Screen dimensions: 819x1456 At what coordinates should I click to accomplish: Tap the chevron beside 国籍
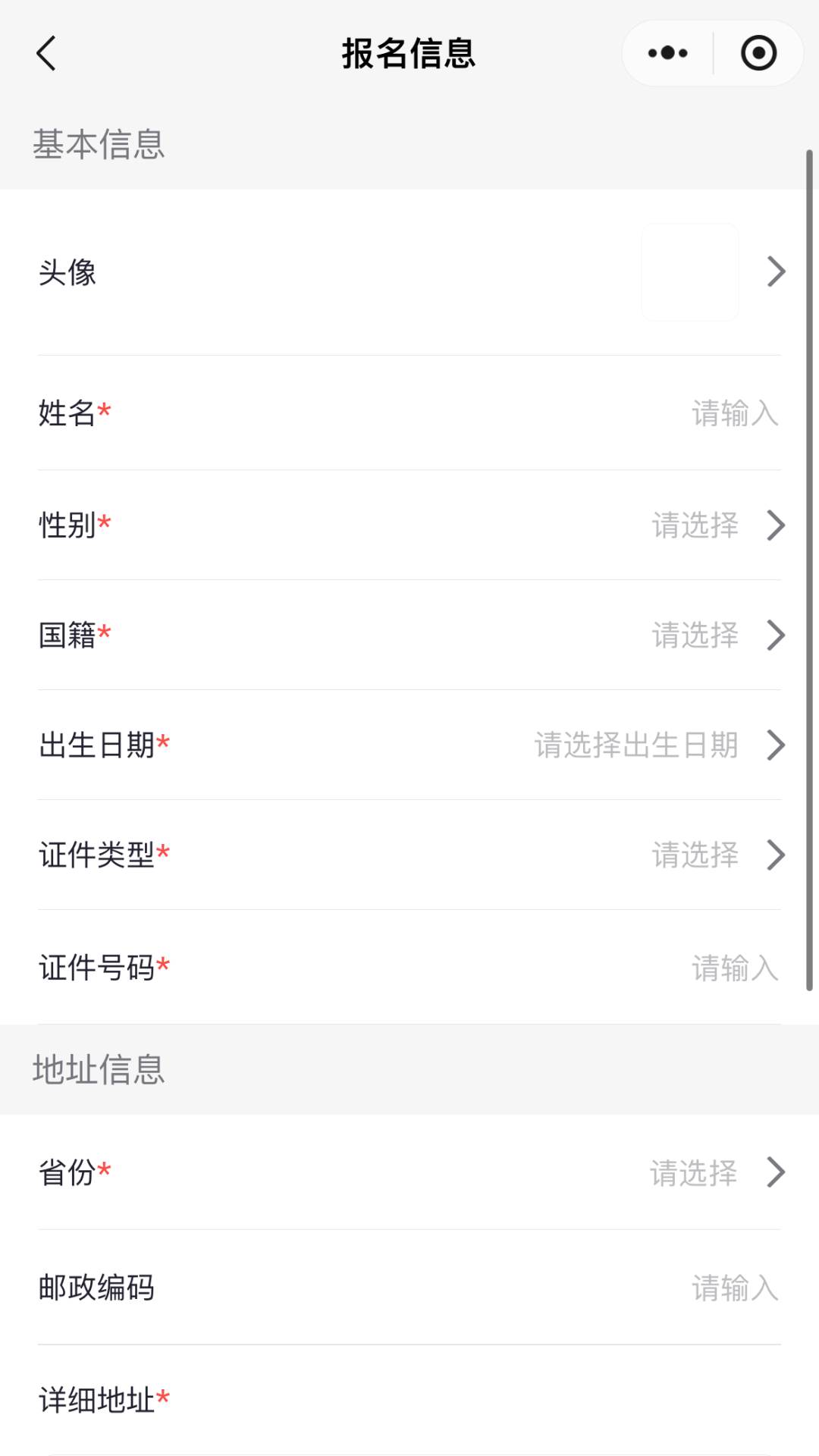pos(775,635)
